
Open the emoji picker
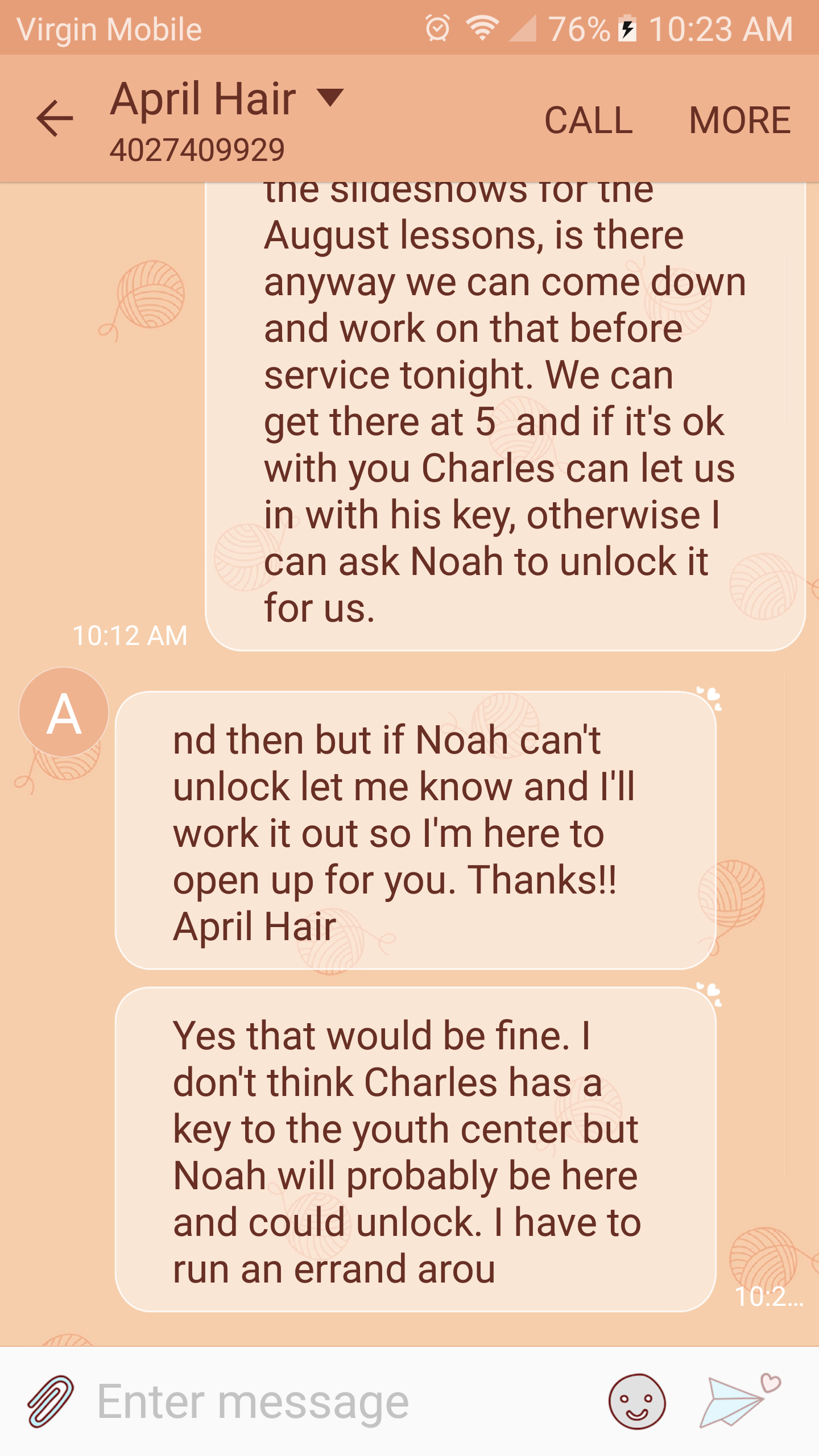point(636,1401)
